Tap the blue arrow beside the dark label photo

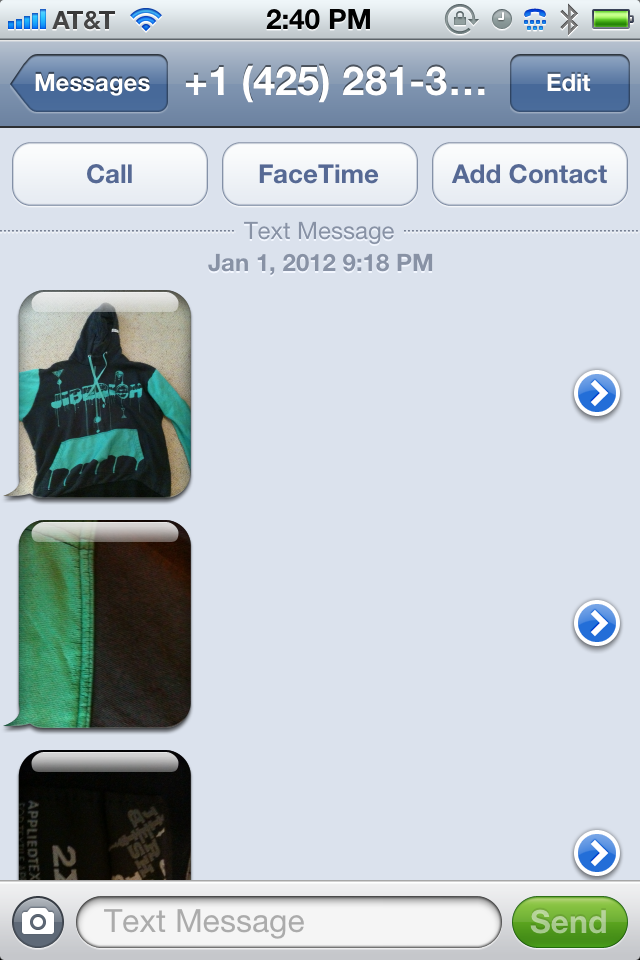coord(596,853)
